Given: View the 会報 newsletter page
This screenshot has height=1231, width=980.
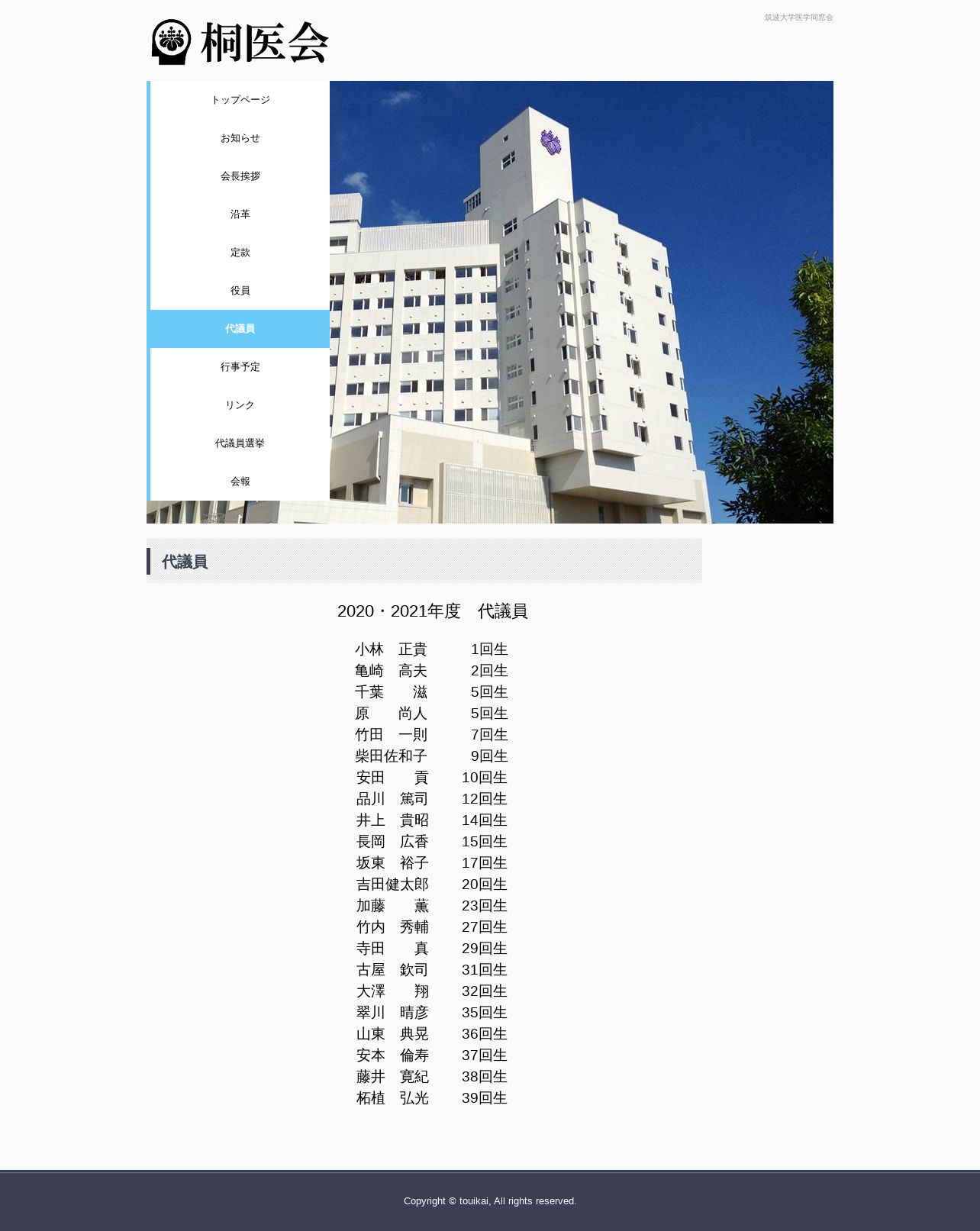Looking at the screenshot, I should [240, 482].
